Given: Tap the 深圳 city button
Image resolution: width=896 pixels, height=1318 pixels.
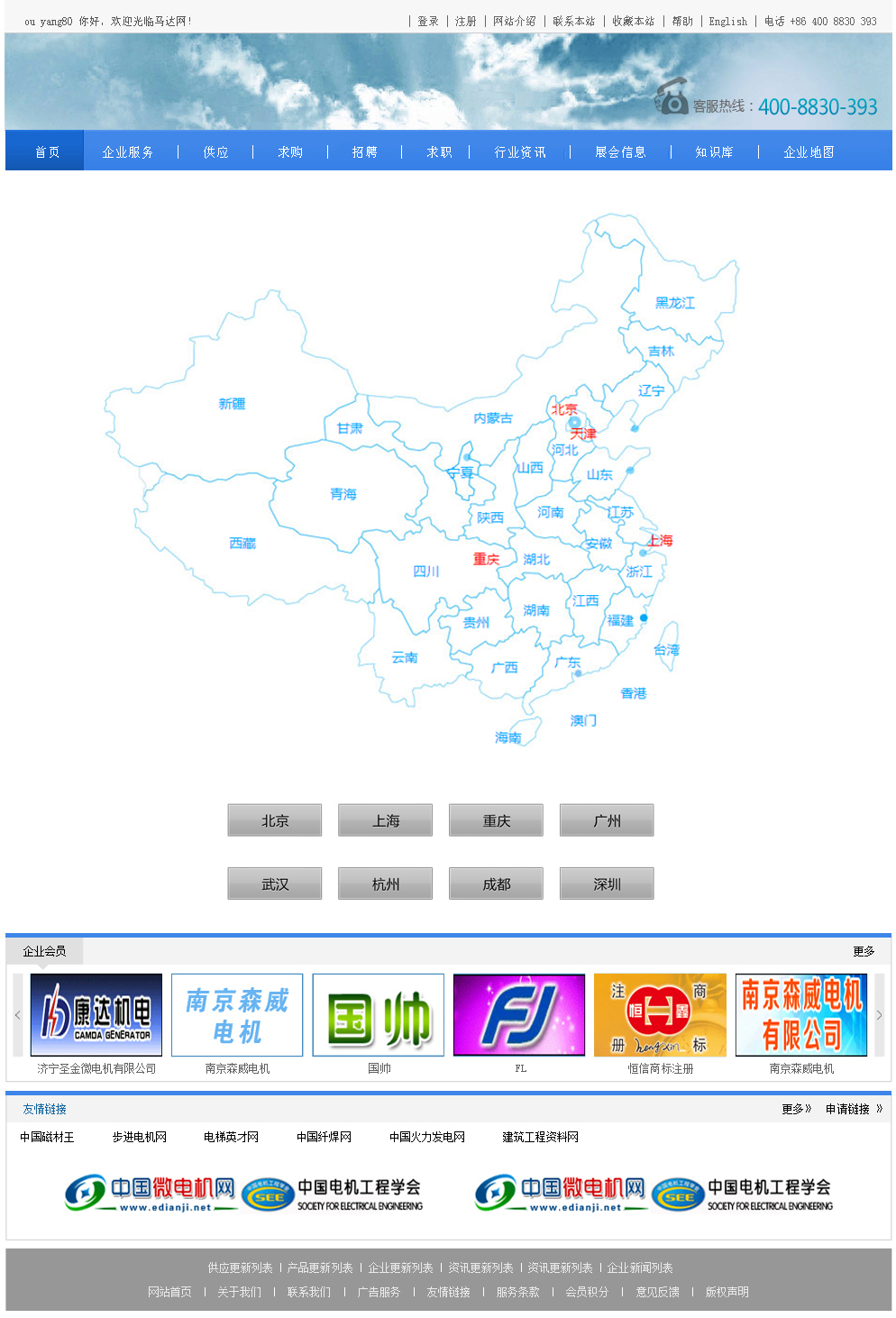Looking at the screenshot, I should pos(606,884).
